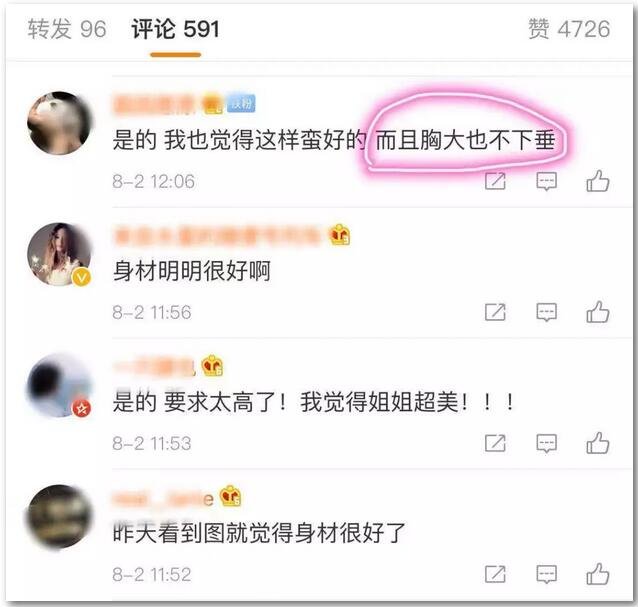Viewport: 638px width, 607px height.
Task: Reply to the comment posted at 8-2 11:52
Action: [546, 574]
